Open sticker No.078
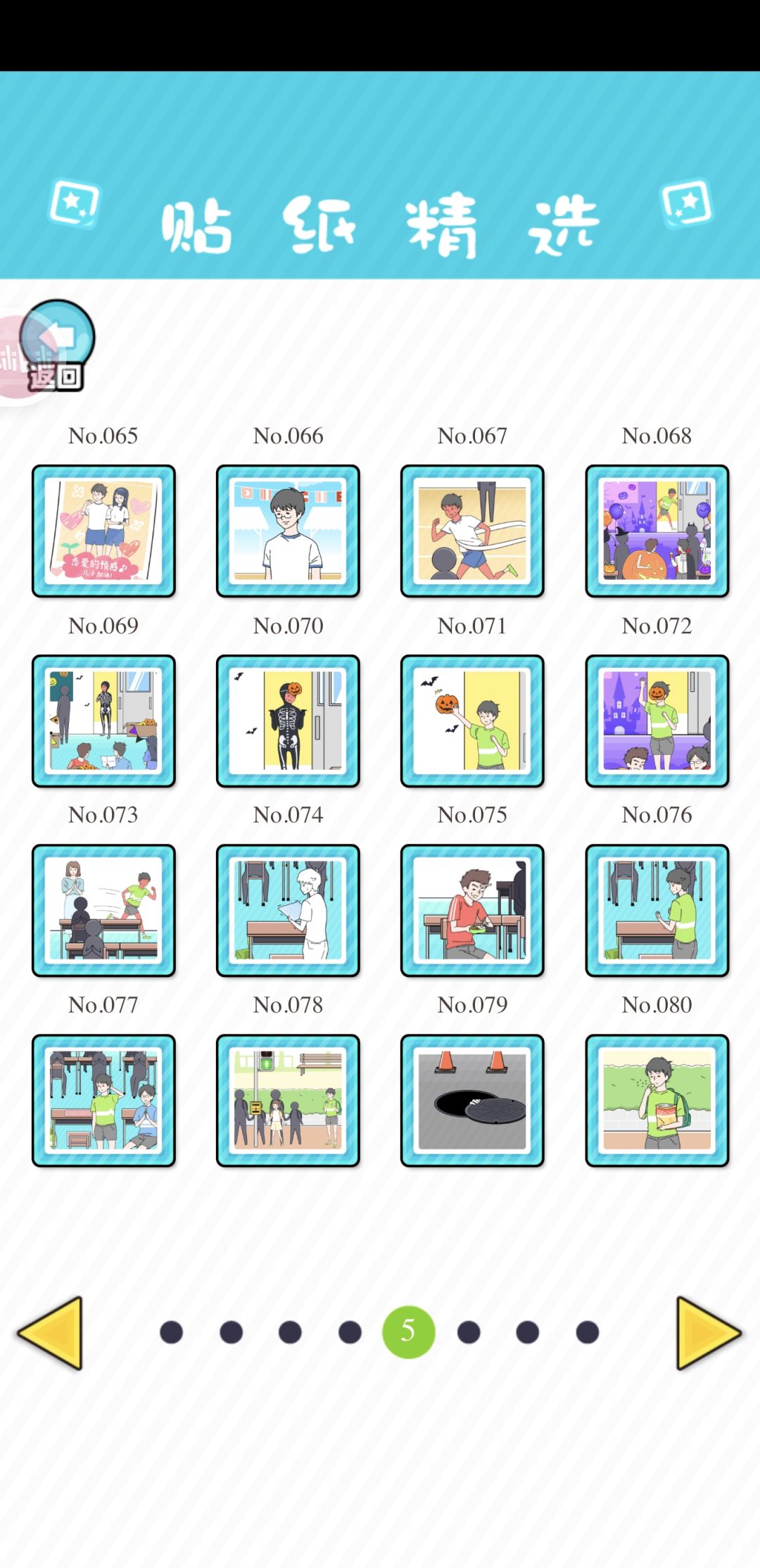 [x=288, y=1100]
